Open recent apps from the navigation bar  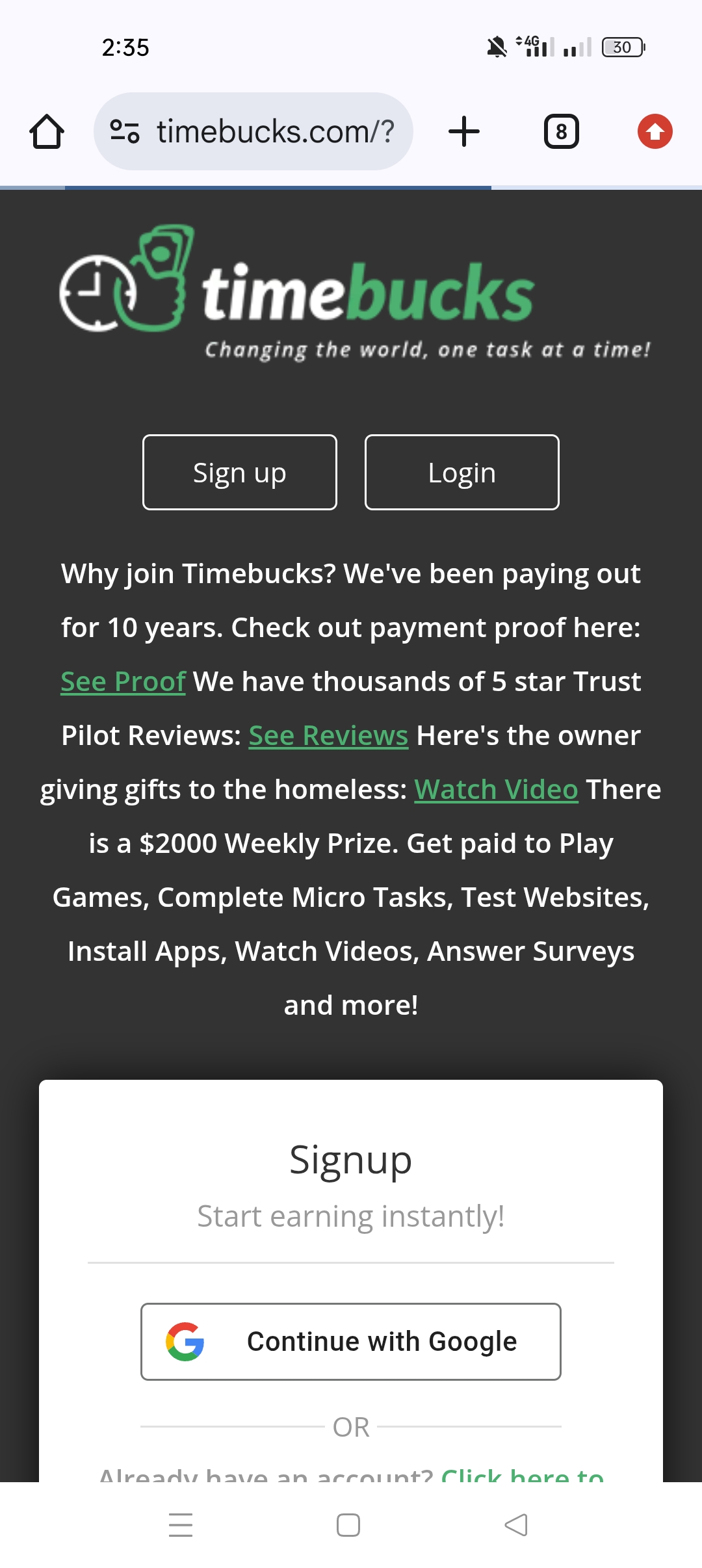[181, 1524]
